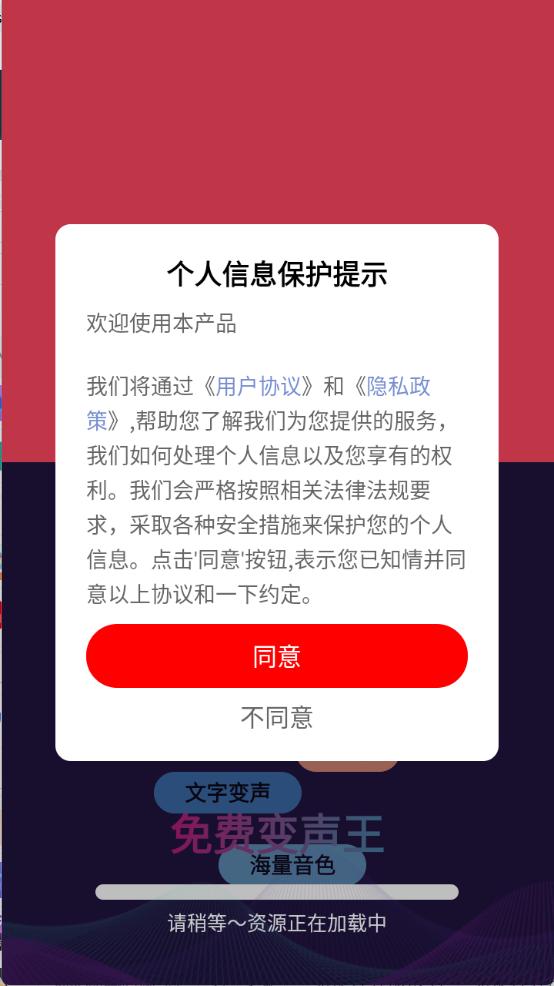Open the 隐私政策 link
554x986 pixels.
click(x=399, y=387)
